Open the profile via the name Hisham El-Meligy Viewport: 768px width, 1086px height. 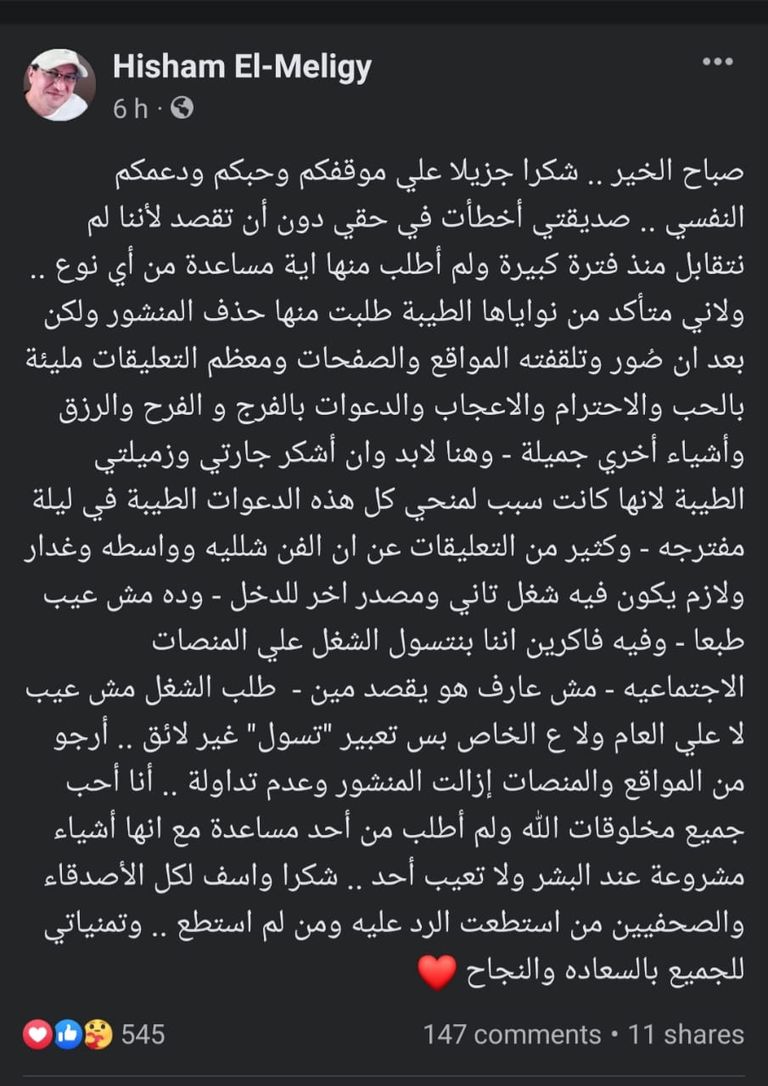point(244,65)
